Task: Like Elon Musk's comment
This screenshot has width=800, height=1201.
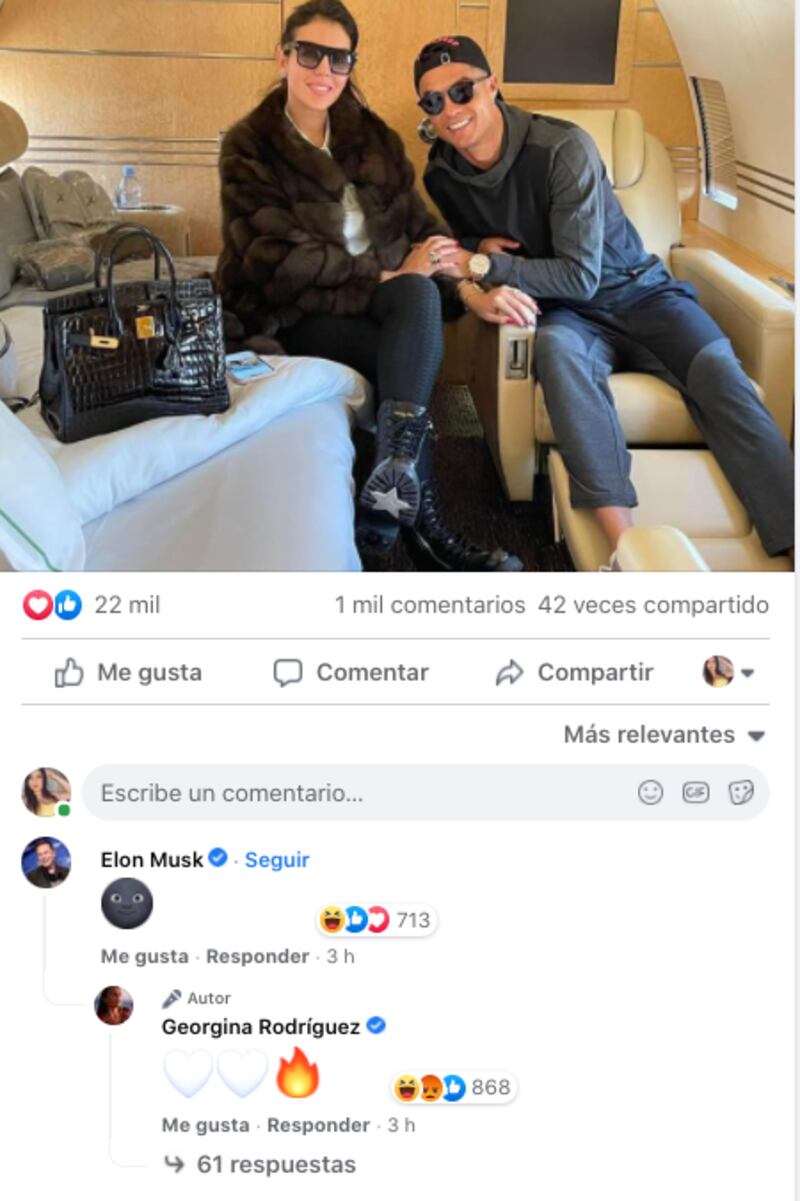Action: [144, 956]
